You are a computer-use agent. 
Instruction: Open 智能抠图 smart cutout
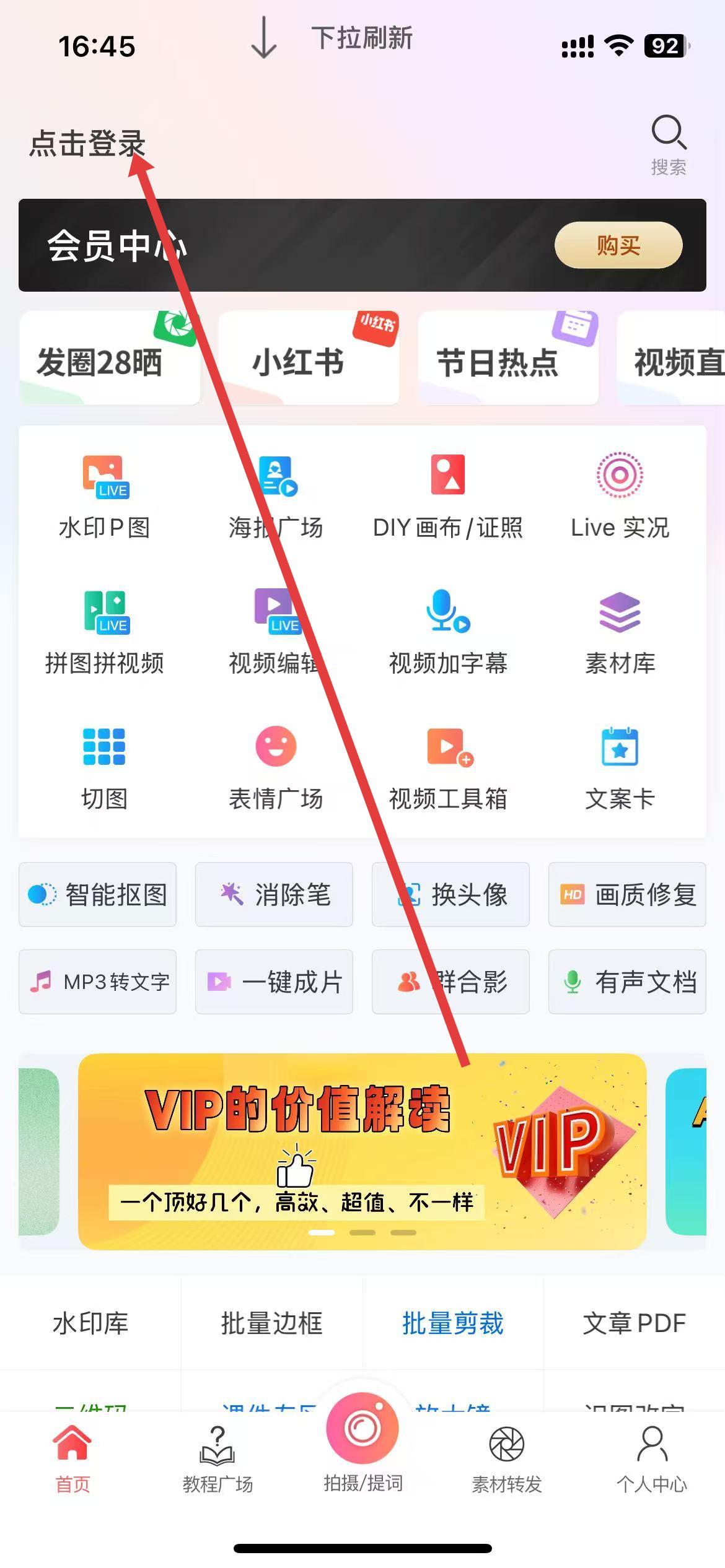pyautogui.click(x=97, y=894)
